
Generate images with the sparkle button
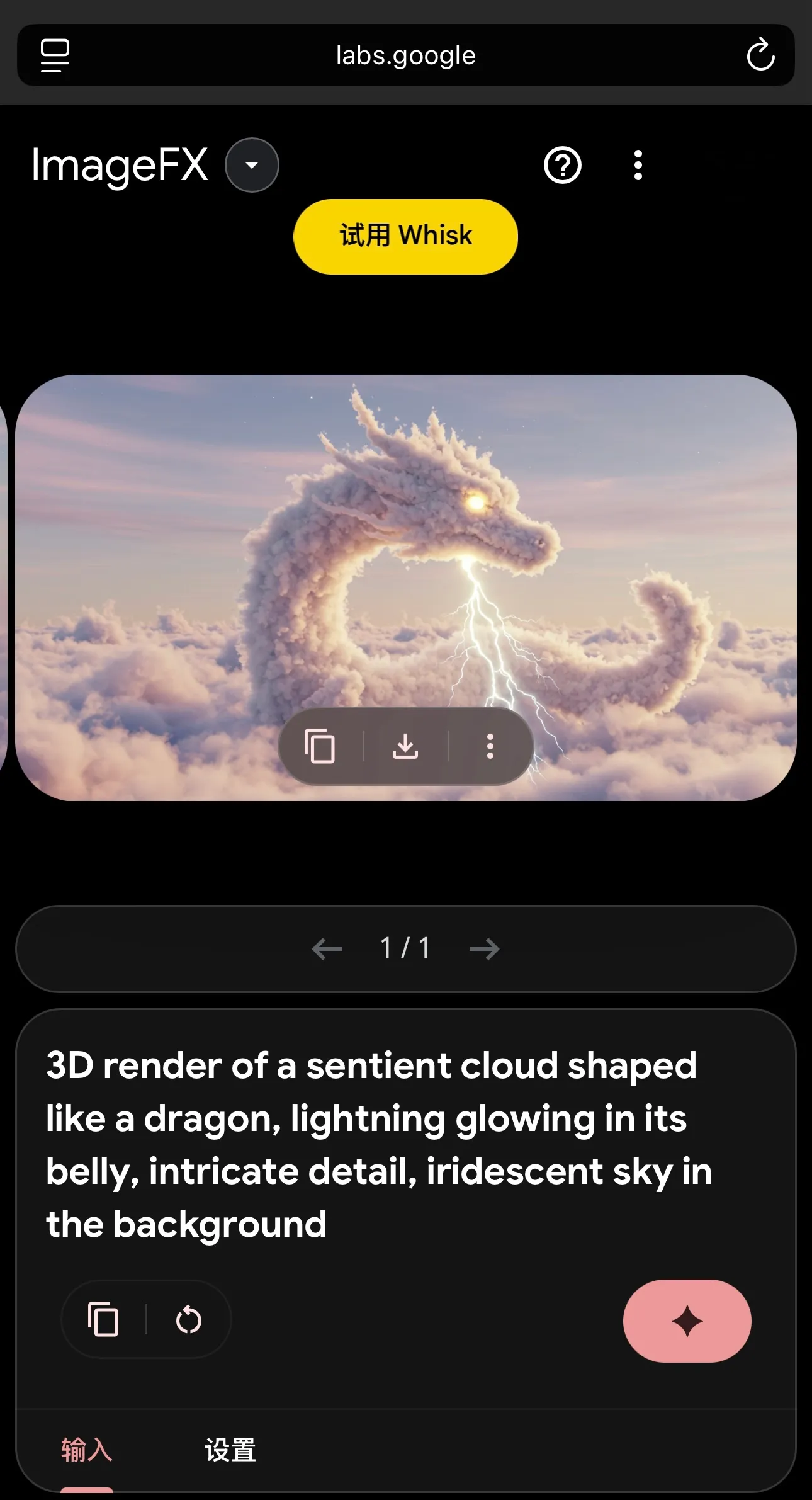point(687,1321)
